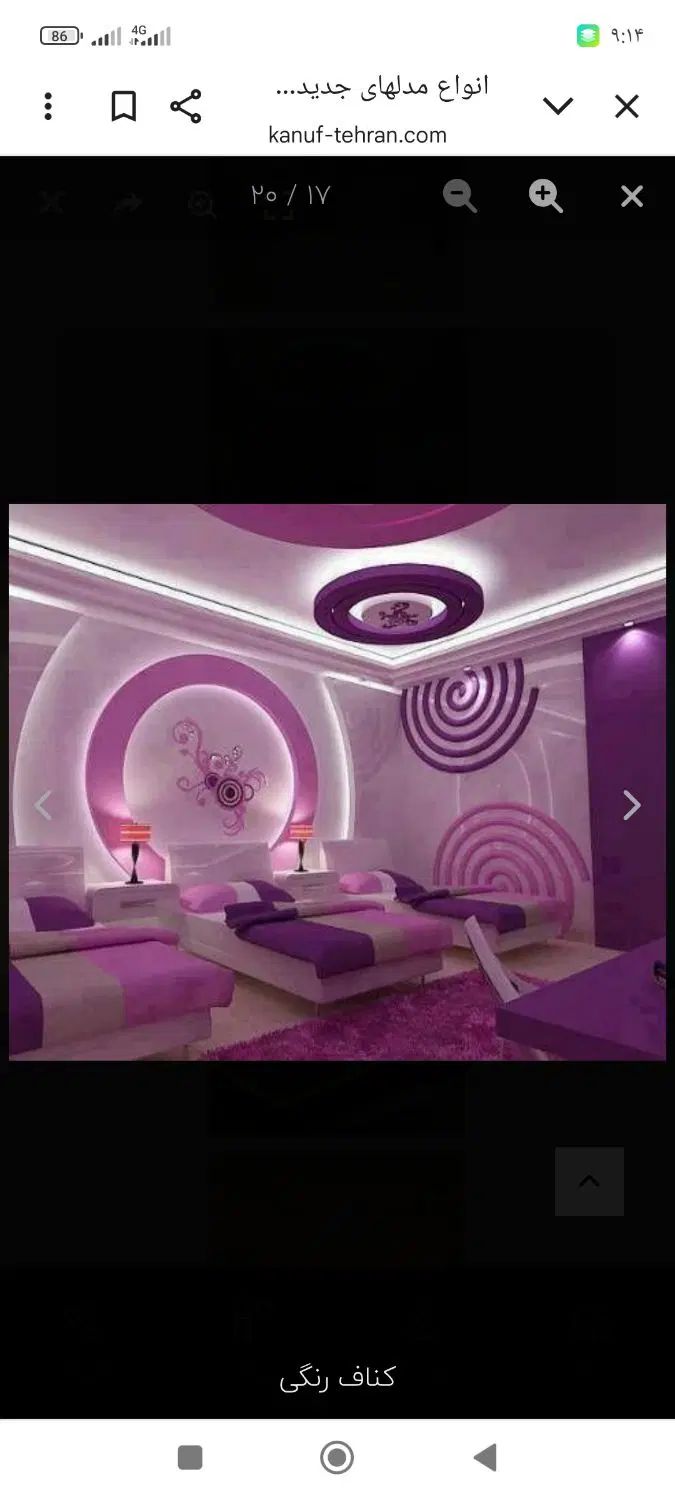Viewport: 675px width, 1500px height.
Task: Expand the page title chevron
Action: point(557,106)
